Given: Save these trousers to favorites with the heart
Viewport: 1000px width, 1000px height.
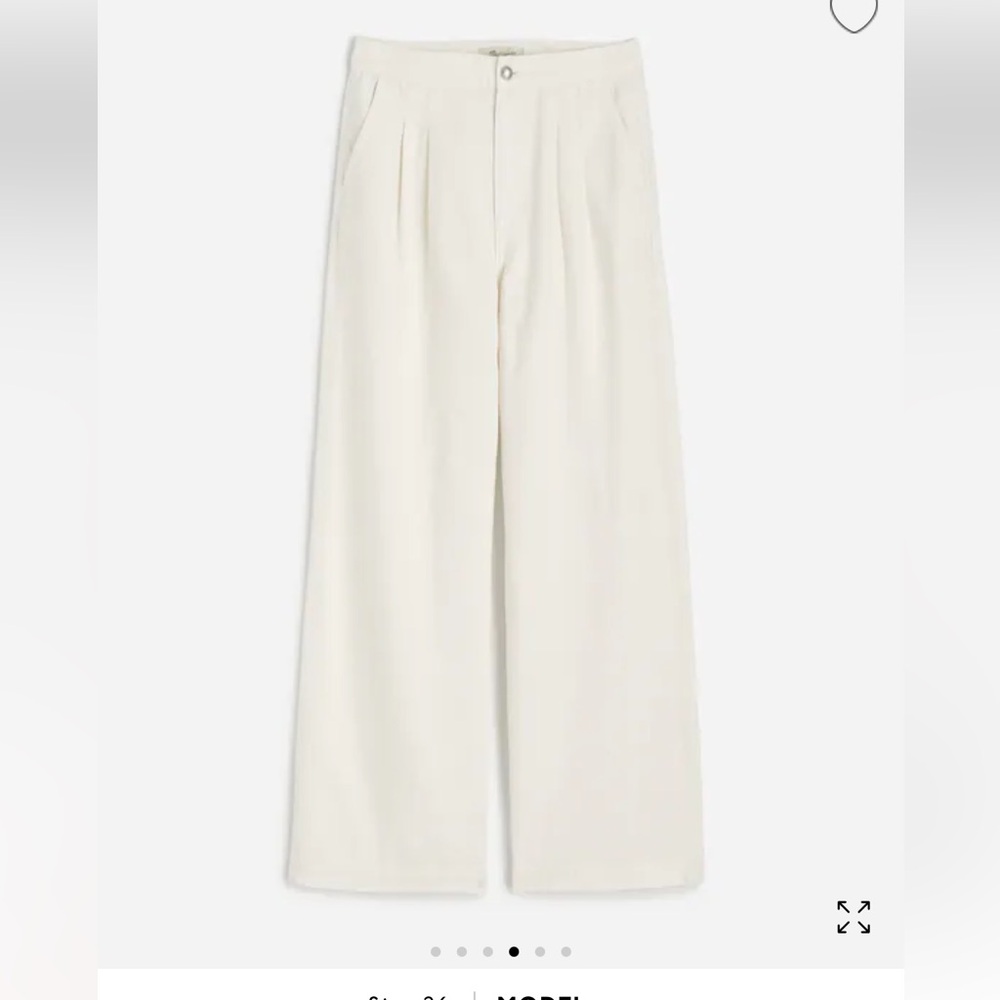Looking at the screenshot, I should [x=853, y=12].
